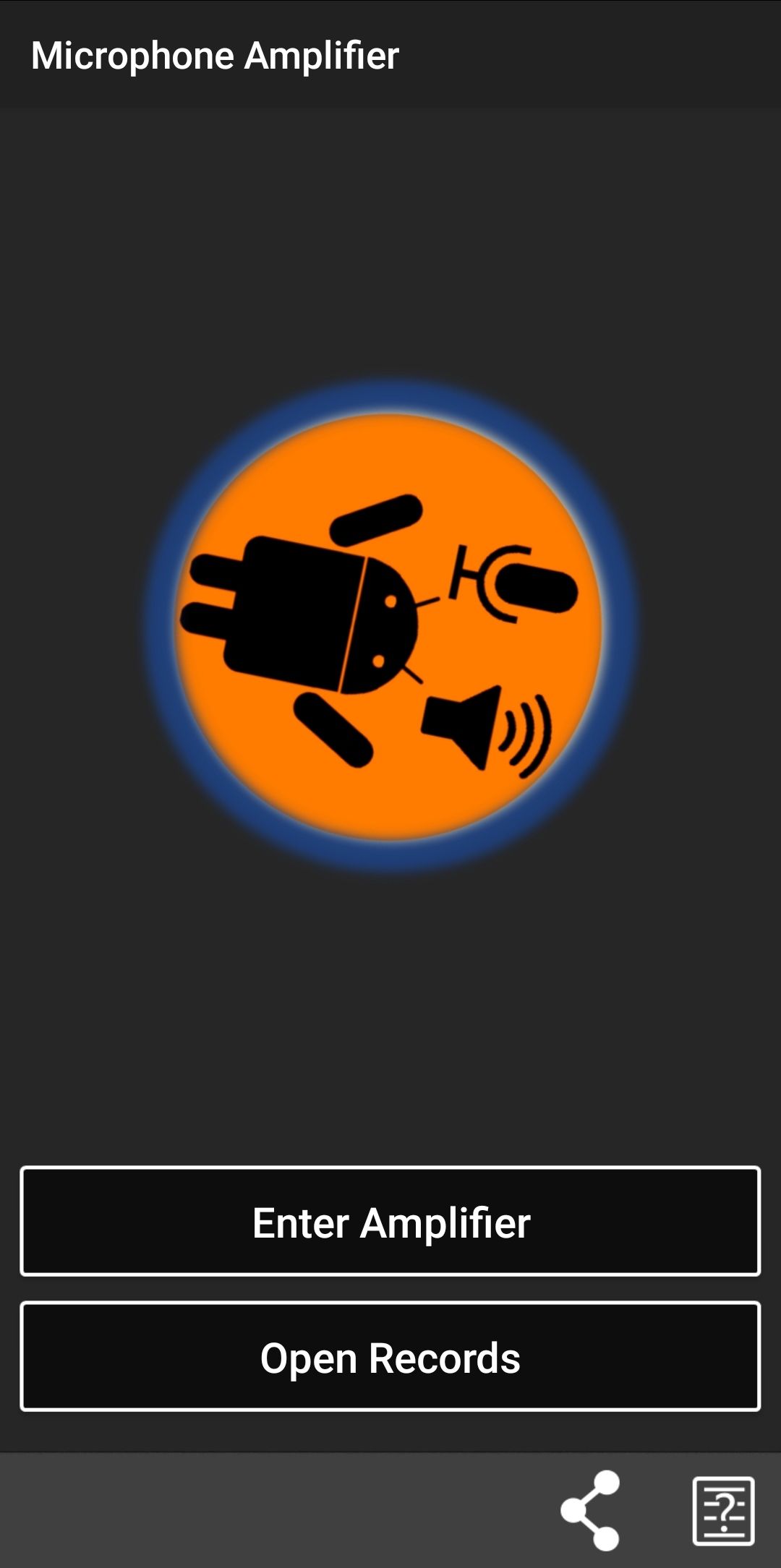Screen dimensions: 781x1568
Task: Open Records list
Action: [x=390, y=1357]
